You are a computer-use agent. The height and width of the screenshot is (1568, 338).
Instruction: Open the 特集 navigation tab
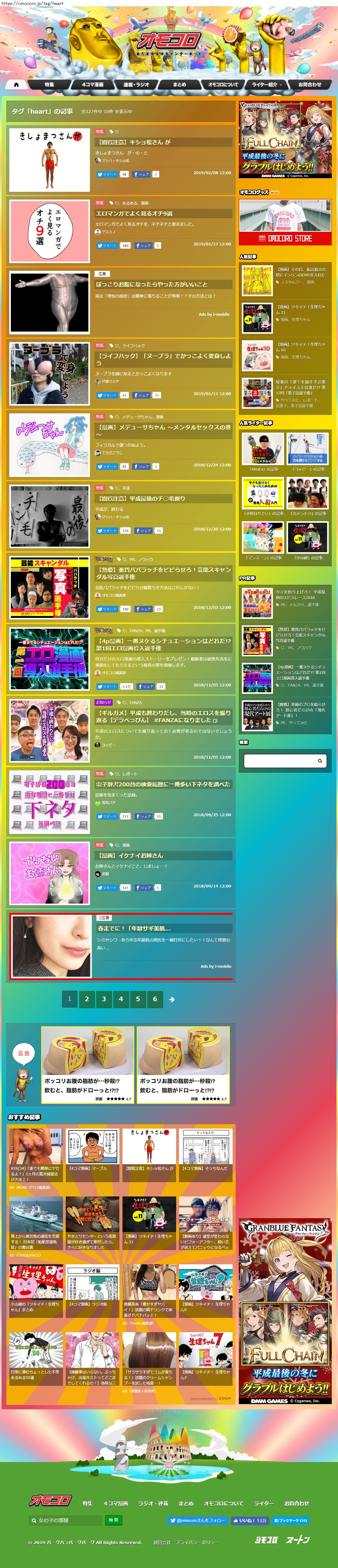(x=49, y=85)
